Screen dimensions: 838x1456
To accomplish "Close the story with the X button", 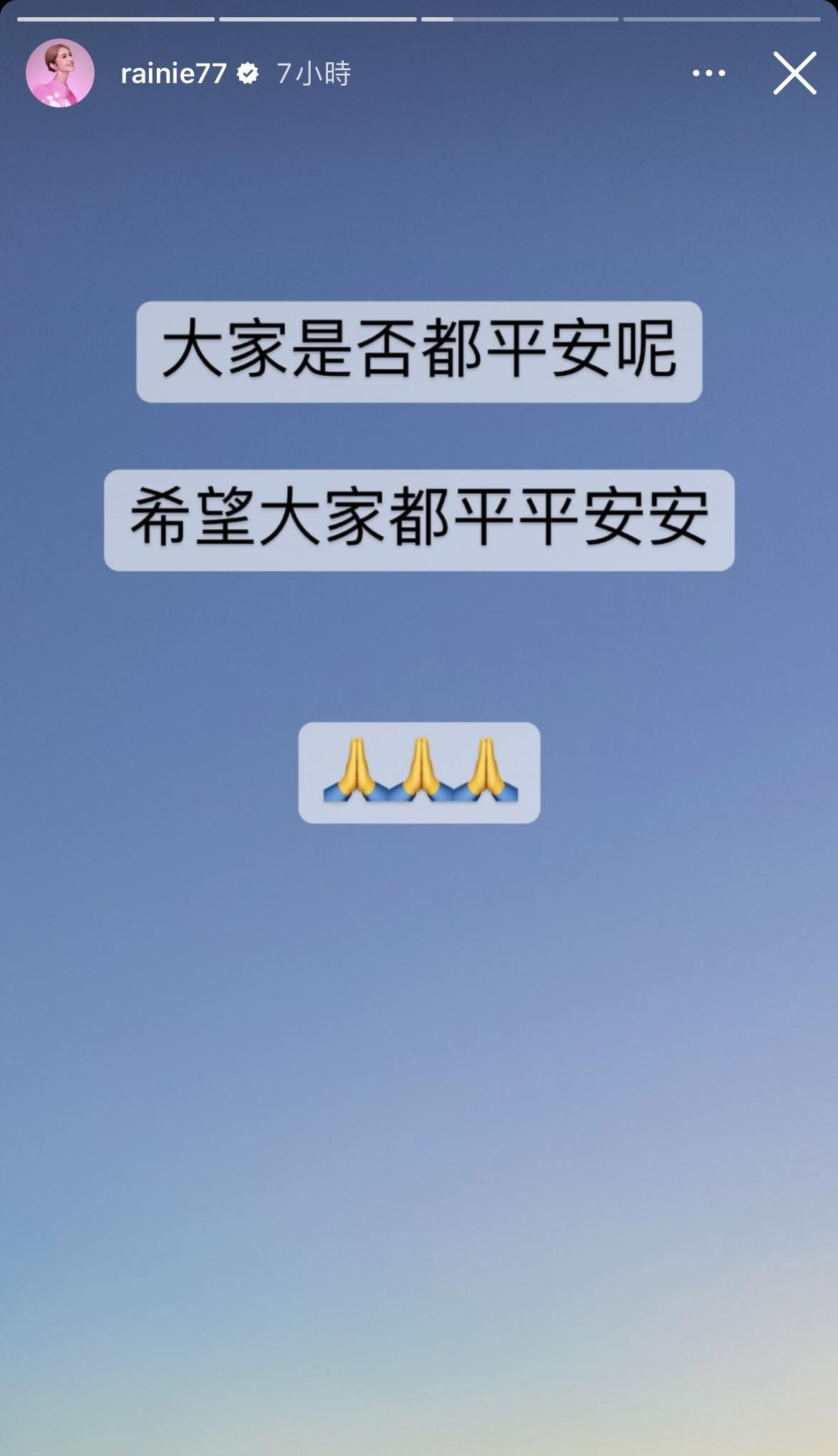I will tap(795, 72).
